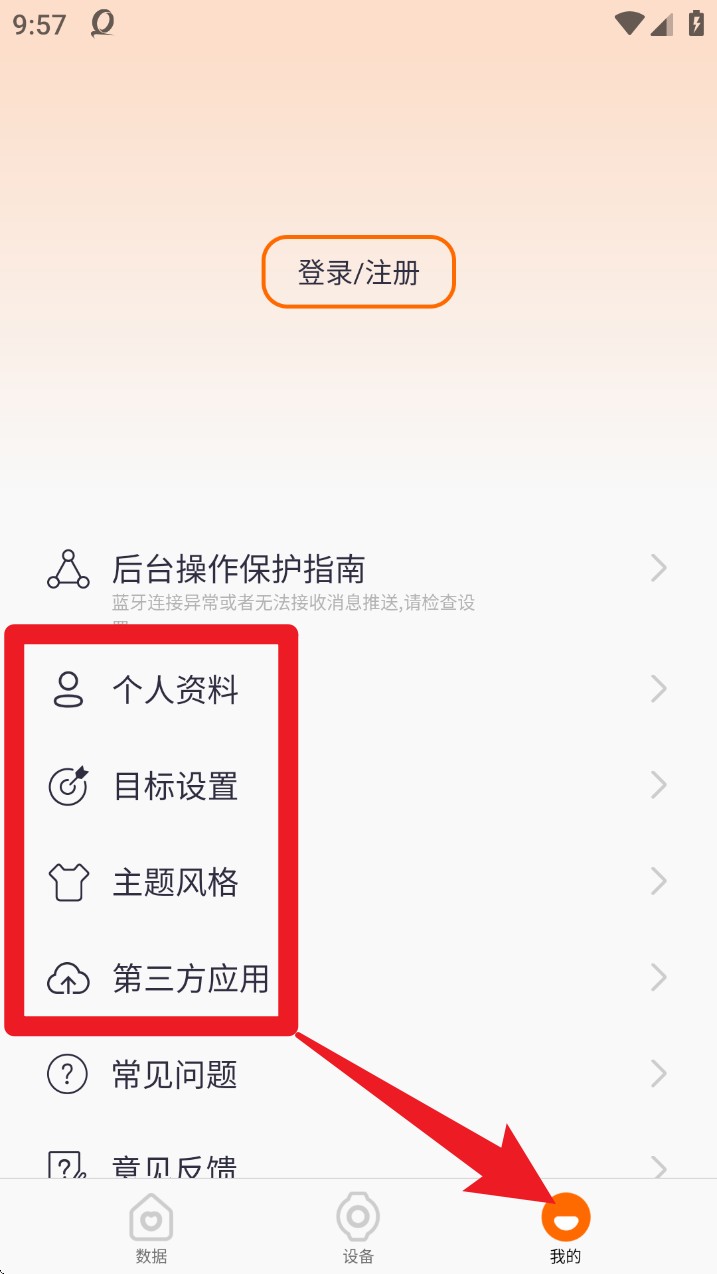Tap the 登录/注册 login button
The height and width of the screenshot is (1274, 717).
pos(358,272)
